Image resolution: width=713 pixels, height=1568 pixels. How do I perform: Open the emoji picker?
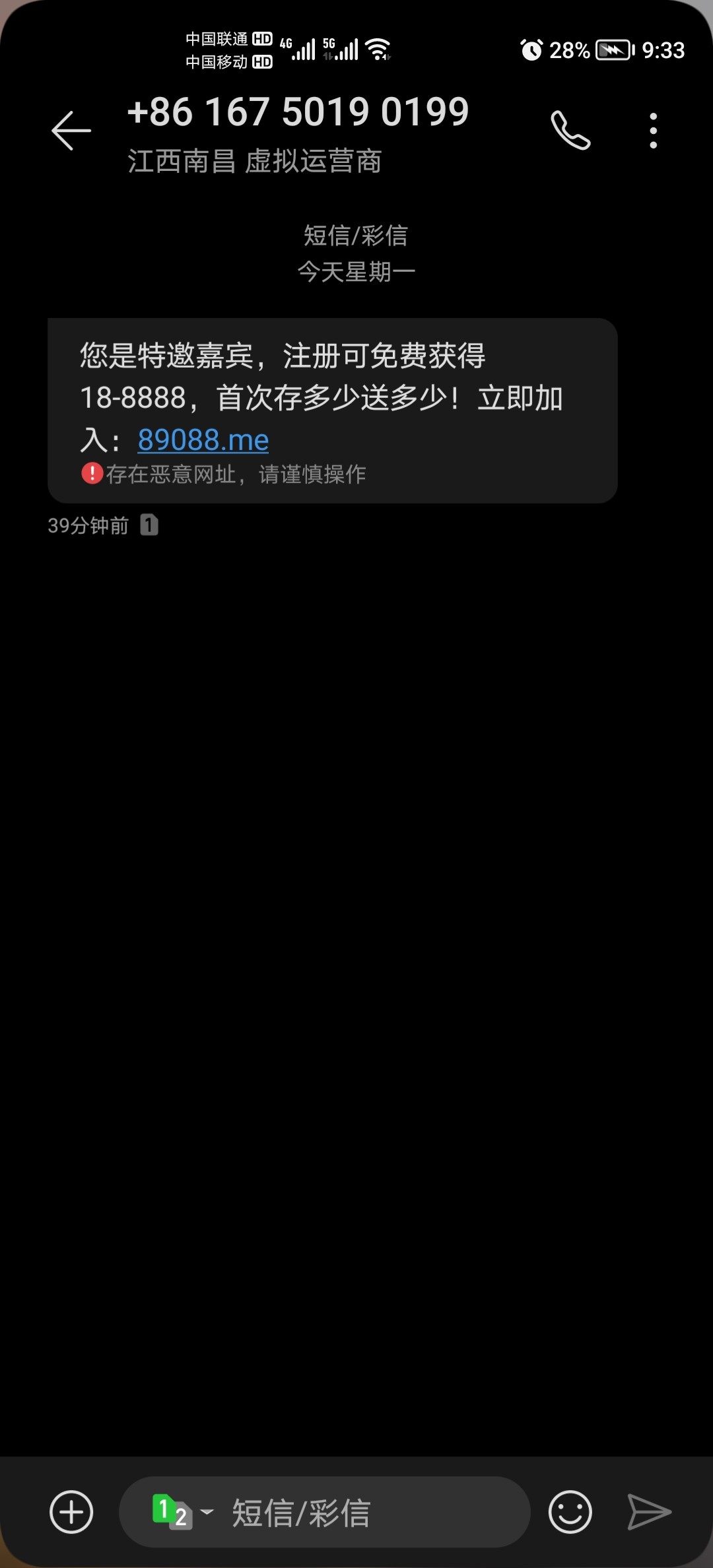coord(570,1511)
